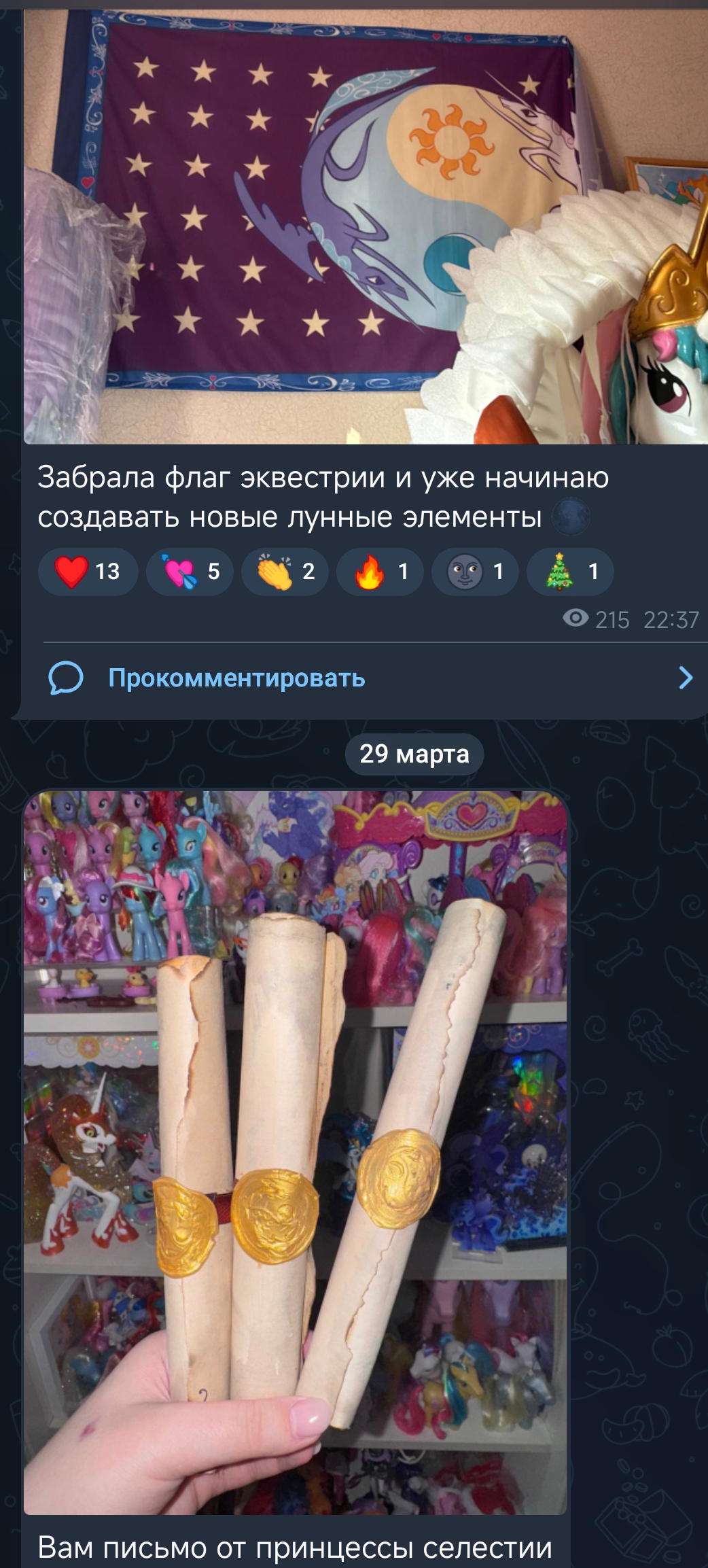The height and width of the screenshot is (1568, 708).
Task: Add a red heart reaction
Action: (88, 572)
